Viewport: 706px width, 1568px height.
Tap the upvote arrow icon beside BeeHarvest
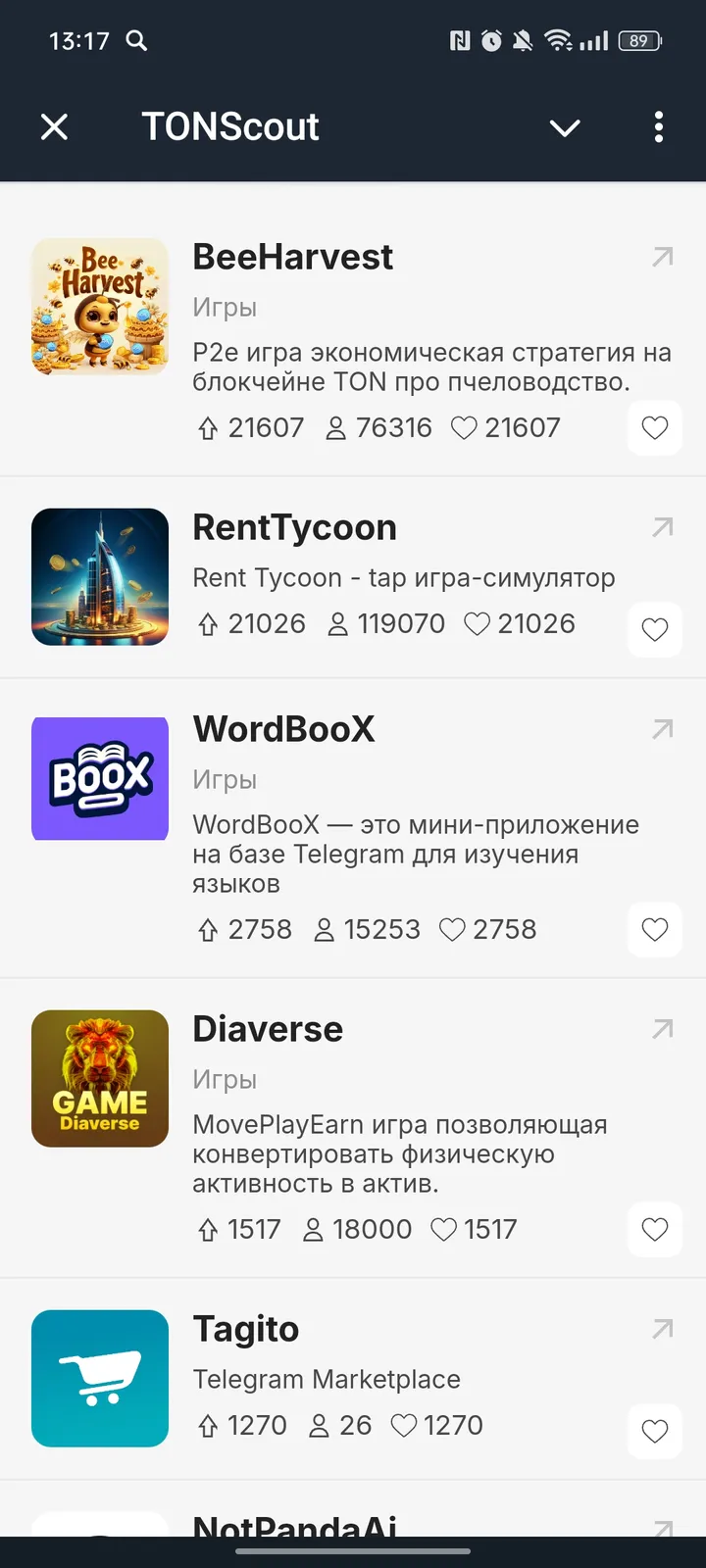coord(208,427)
